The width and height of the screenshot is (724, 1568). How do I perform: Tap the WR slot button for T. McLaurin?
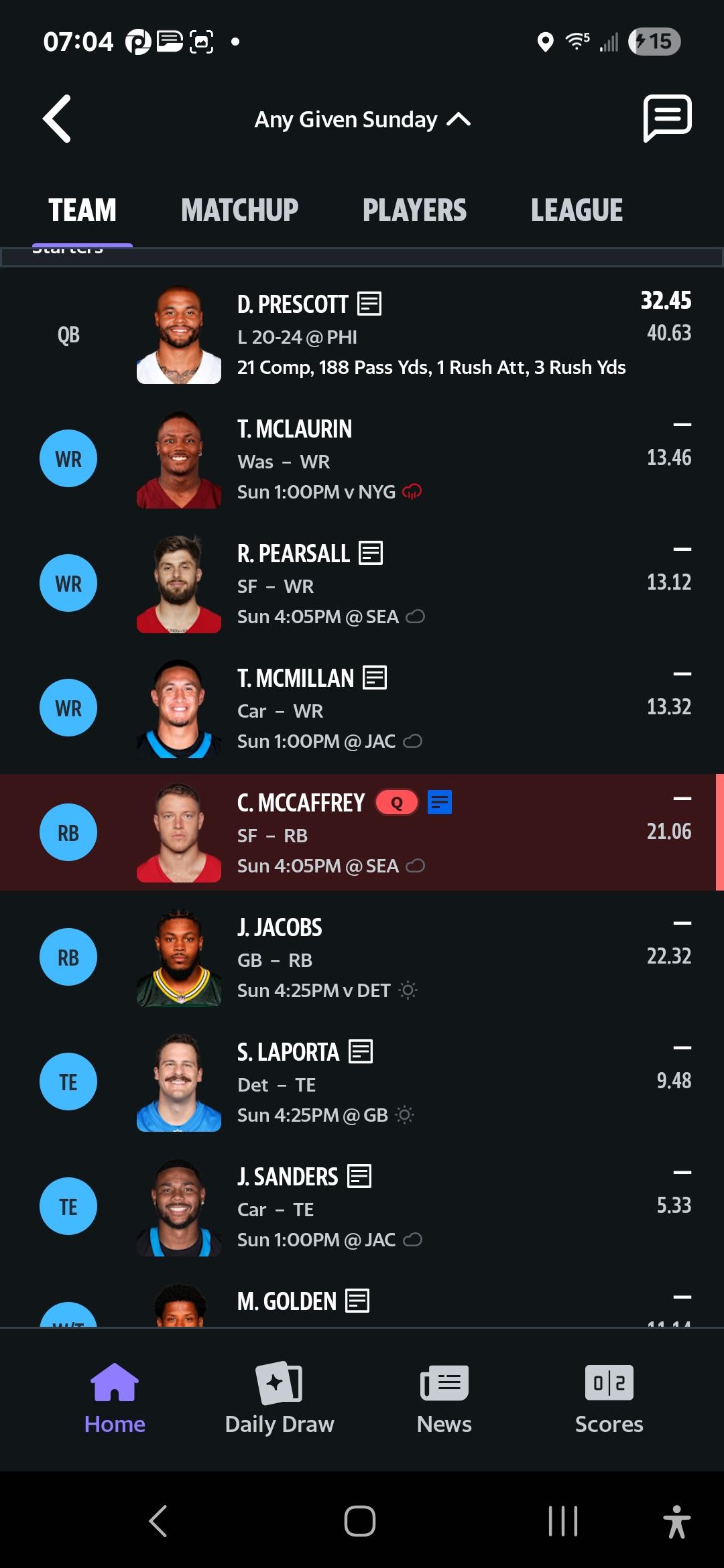(68, 459)
